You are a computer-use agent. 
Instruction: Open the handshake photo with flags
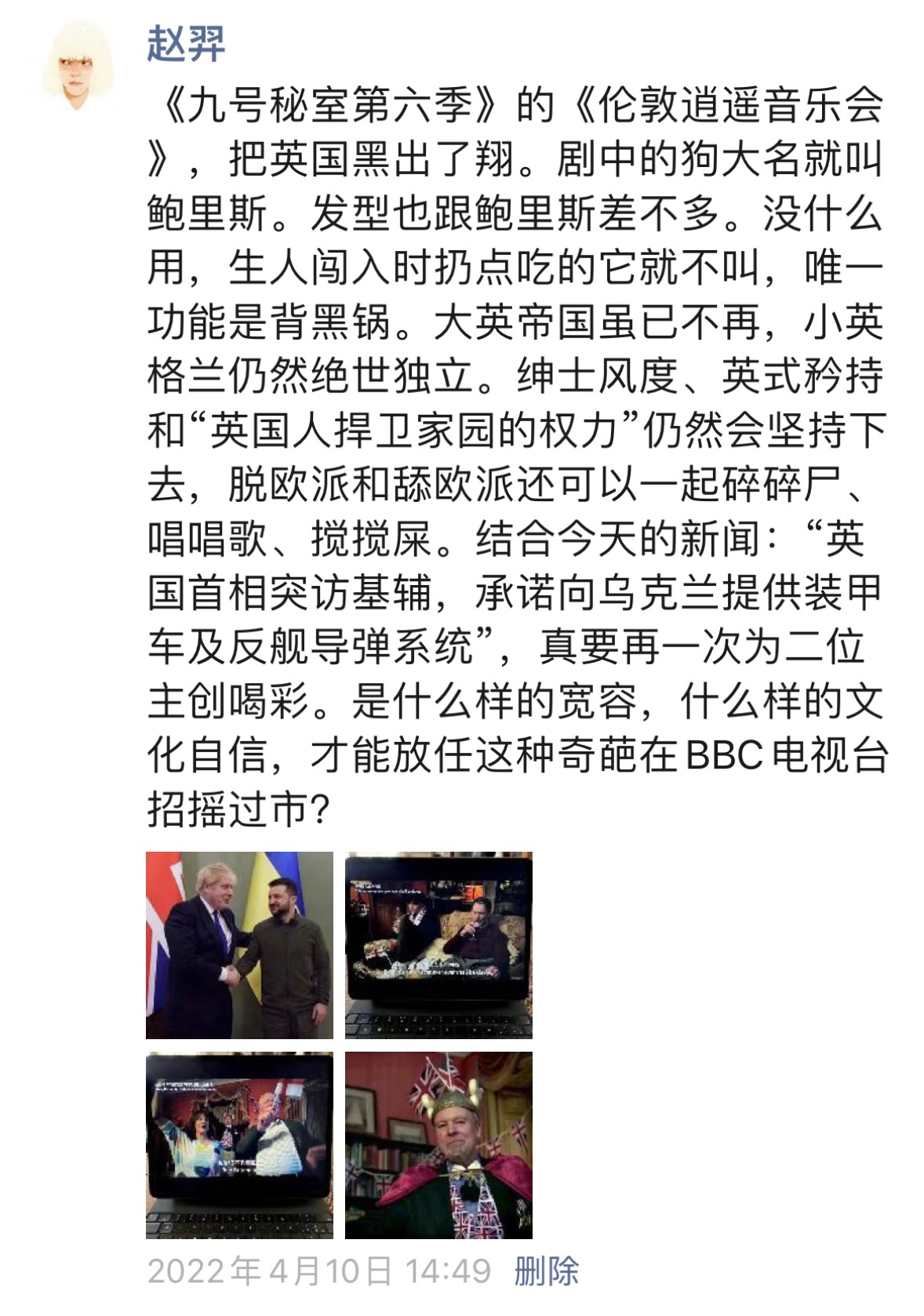(239, 945)
